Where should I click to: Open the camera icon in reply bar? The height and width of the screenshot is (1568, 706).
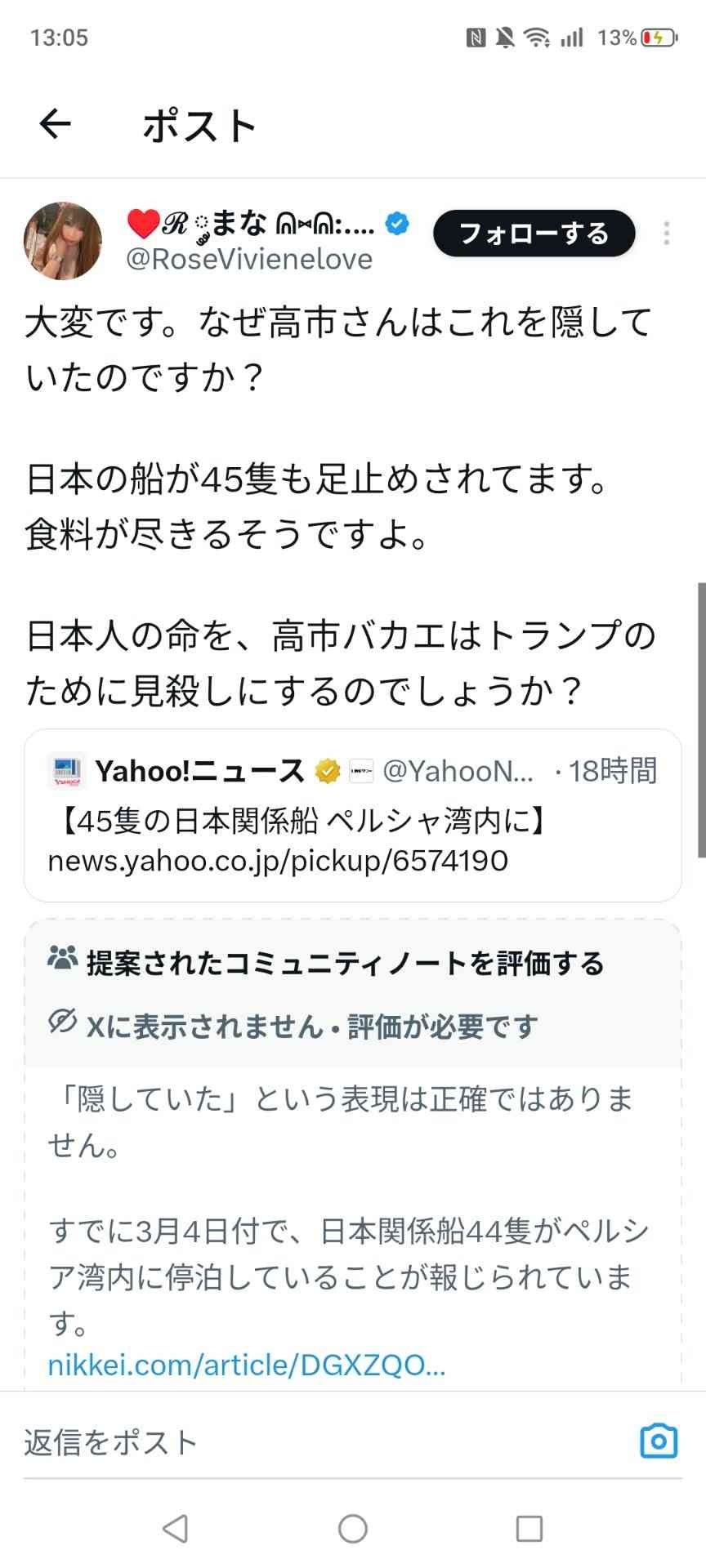click(x=658, y=1441)
